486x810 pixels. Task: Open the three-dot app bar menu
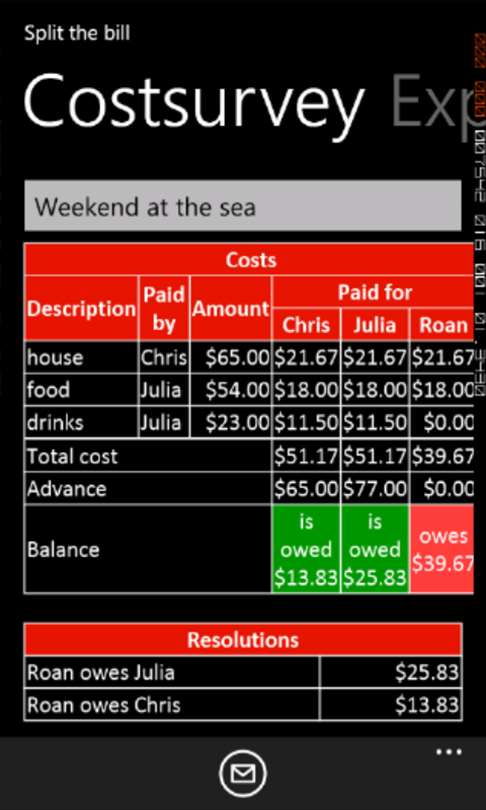pyautogui.click(x=449, y=752)
